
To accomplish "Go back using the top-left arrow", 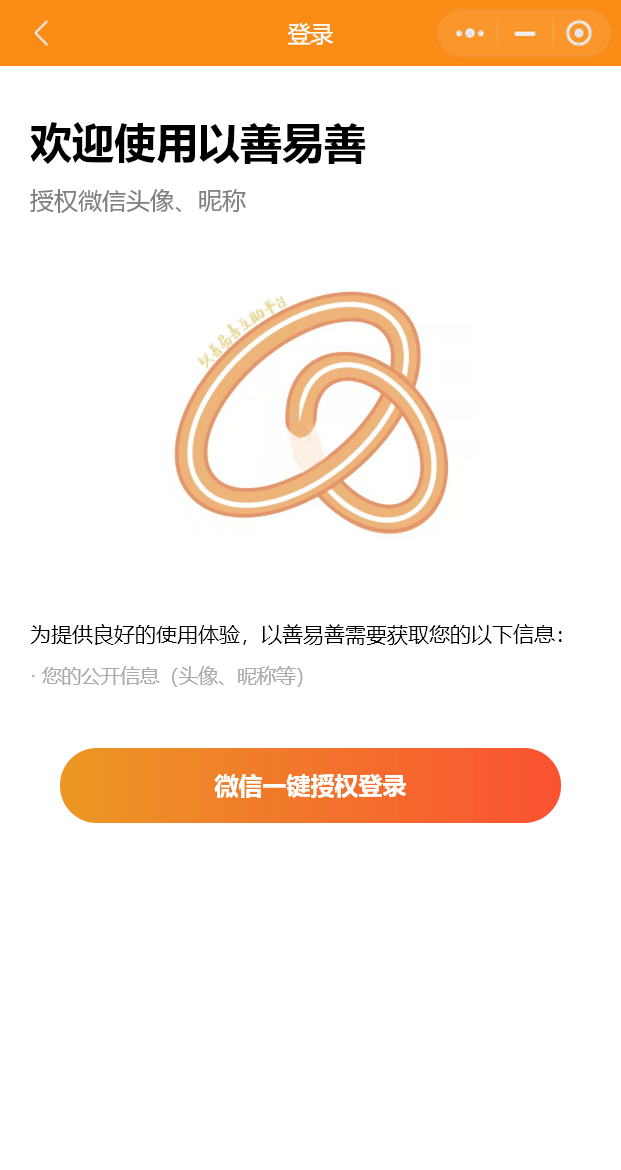I will pos(41,34).
